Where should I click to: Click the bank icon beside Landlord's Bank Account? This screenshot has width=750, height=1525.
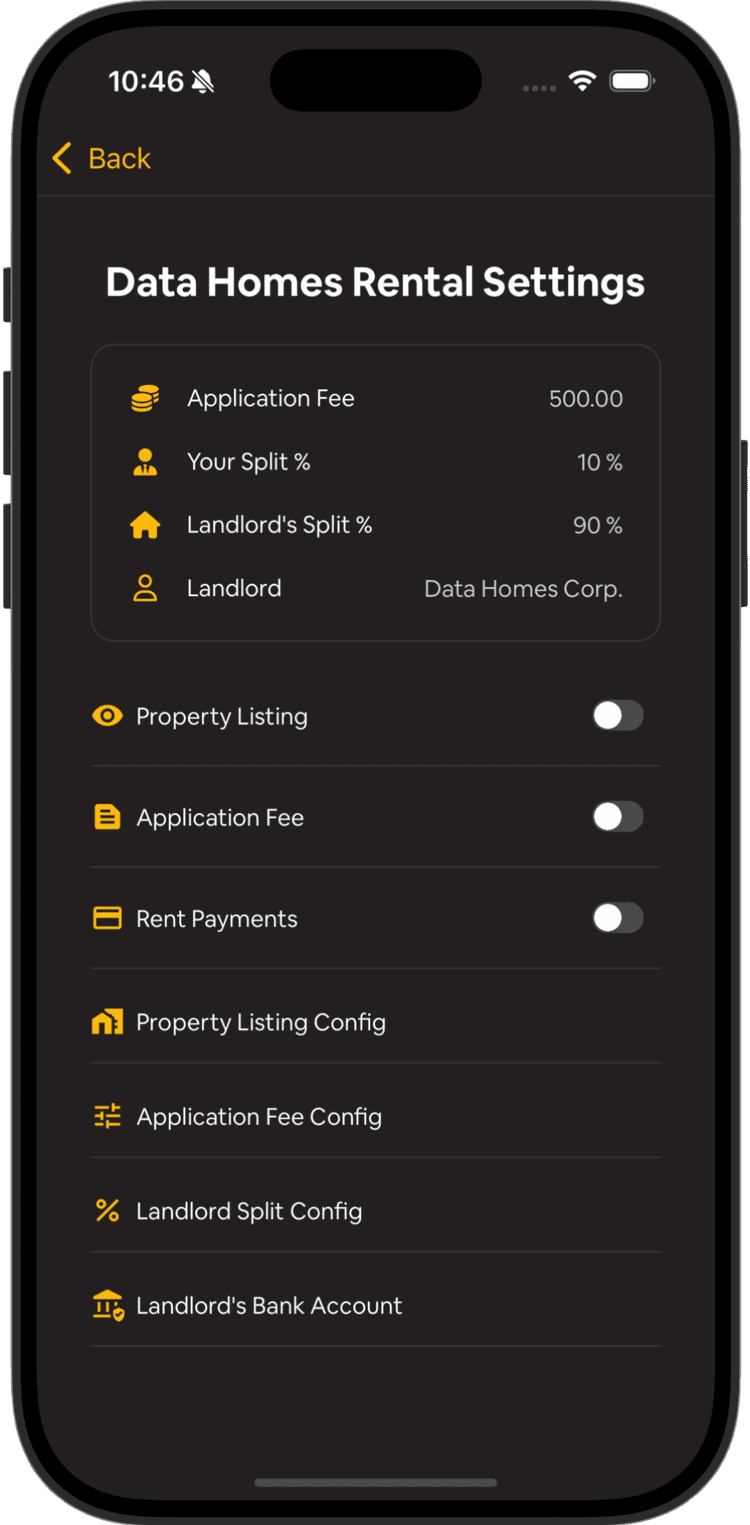[x=106, y=1305]
